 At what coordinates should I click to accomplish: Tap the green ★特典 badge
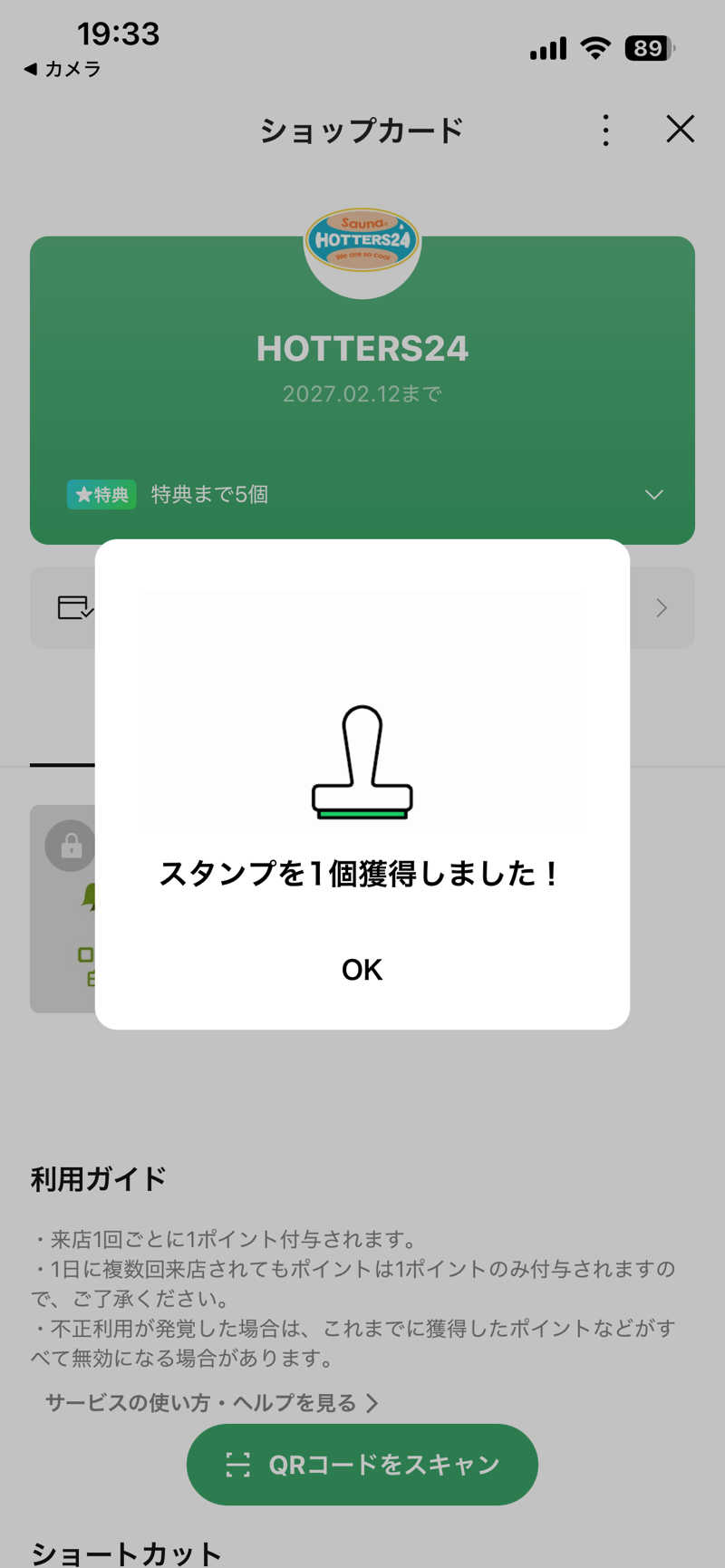101,495
